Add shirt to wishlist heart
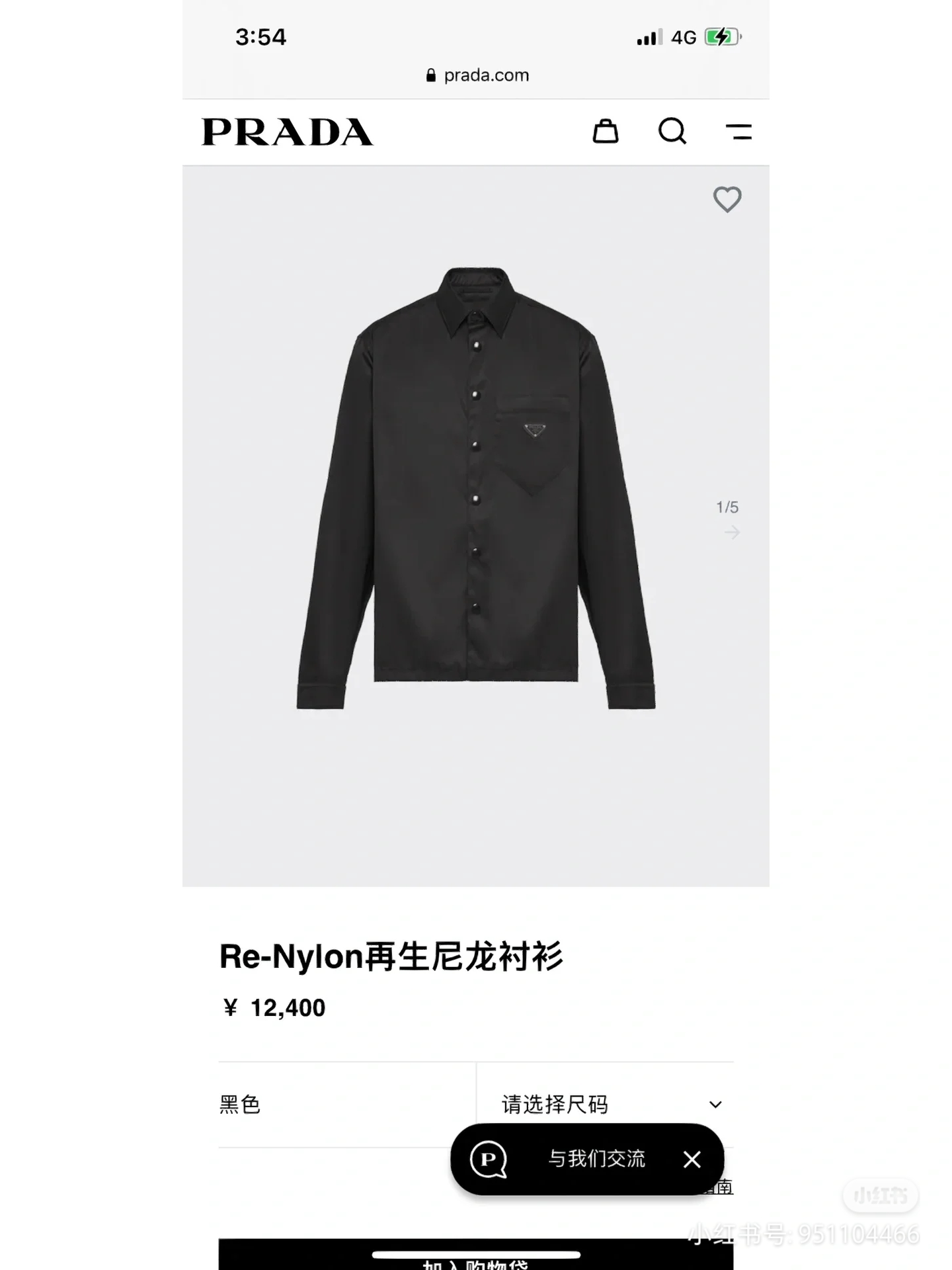This screenshot has width=952, height=1270. coord(727,199)
